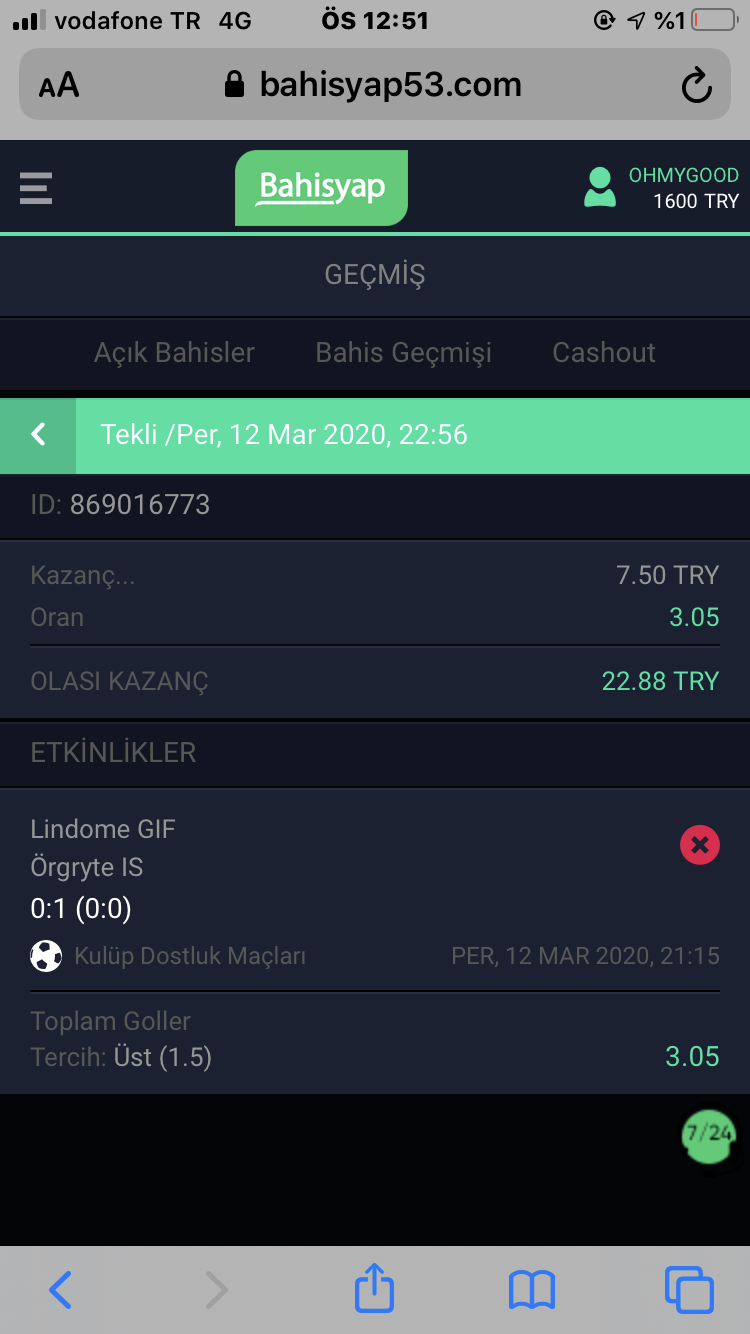The image size is (750, 1334).
Task: Open the Cashout tab
Action: 604,352
